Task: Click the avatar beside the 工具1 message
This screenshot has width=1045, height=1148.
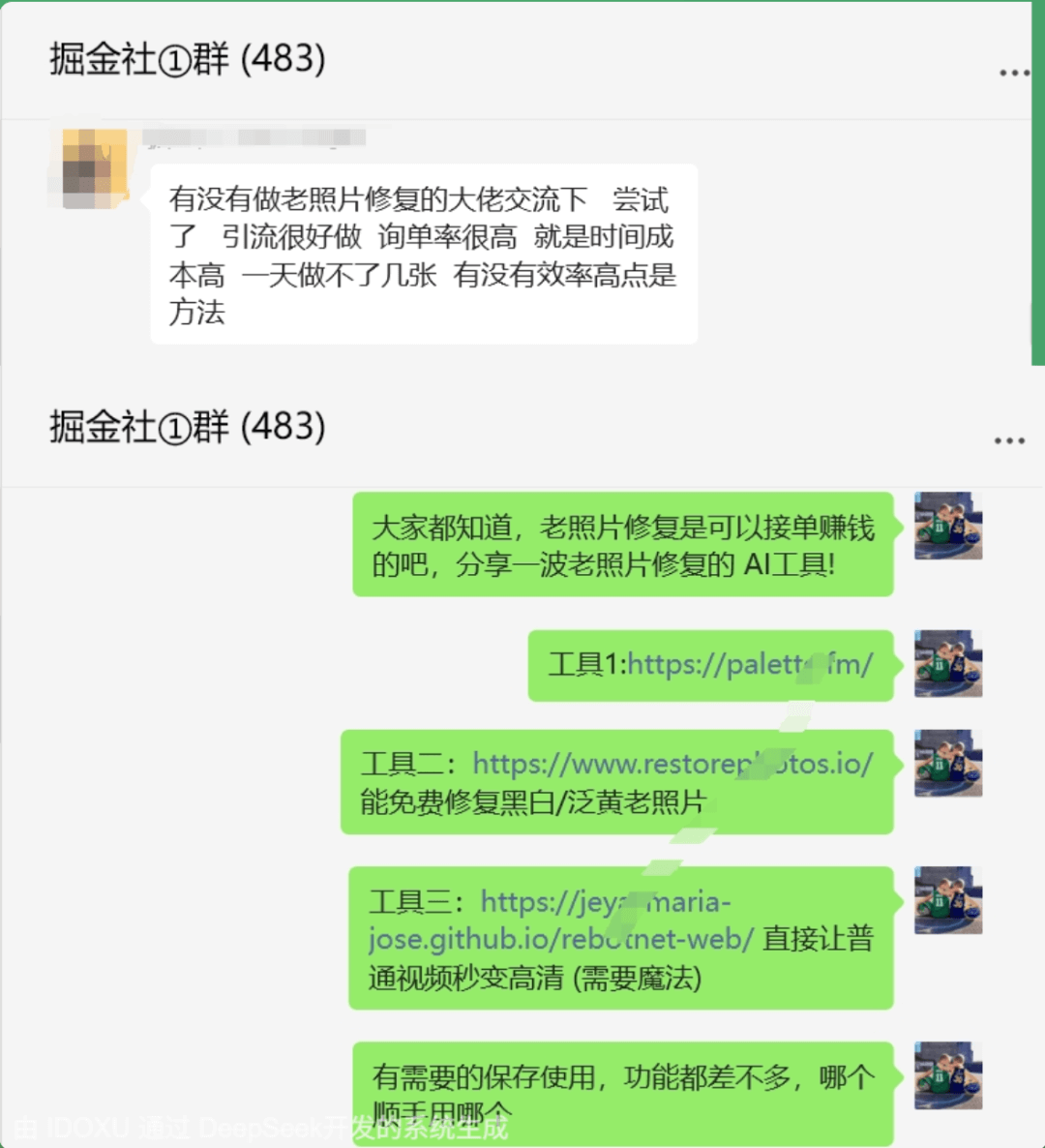Action: [947, 665]
